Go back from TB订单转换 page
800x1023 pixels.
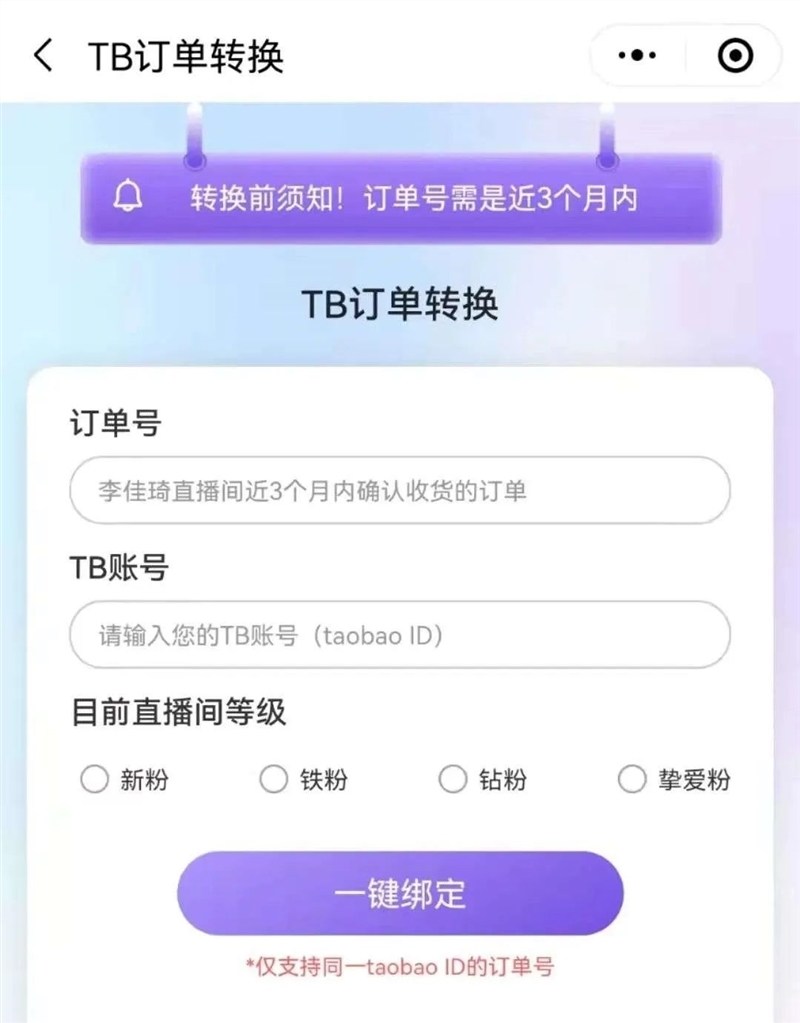click(43, 56)
